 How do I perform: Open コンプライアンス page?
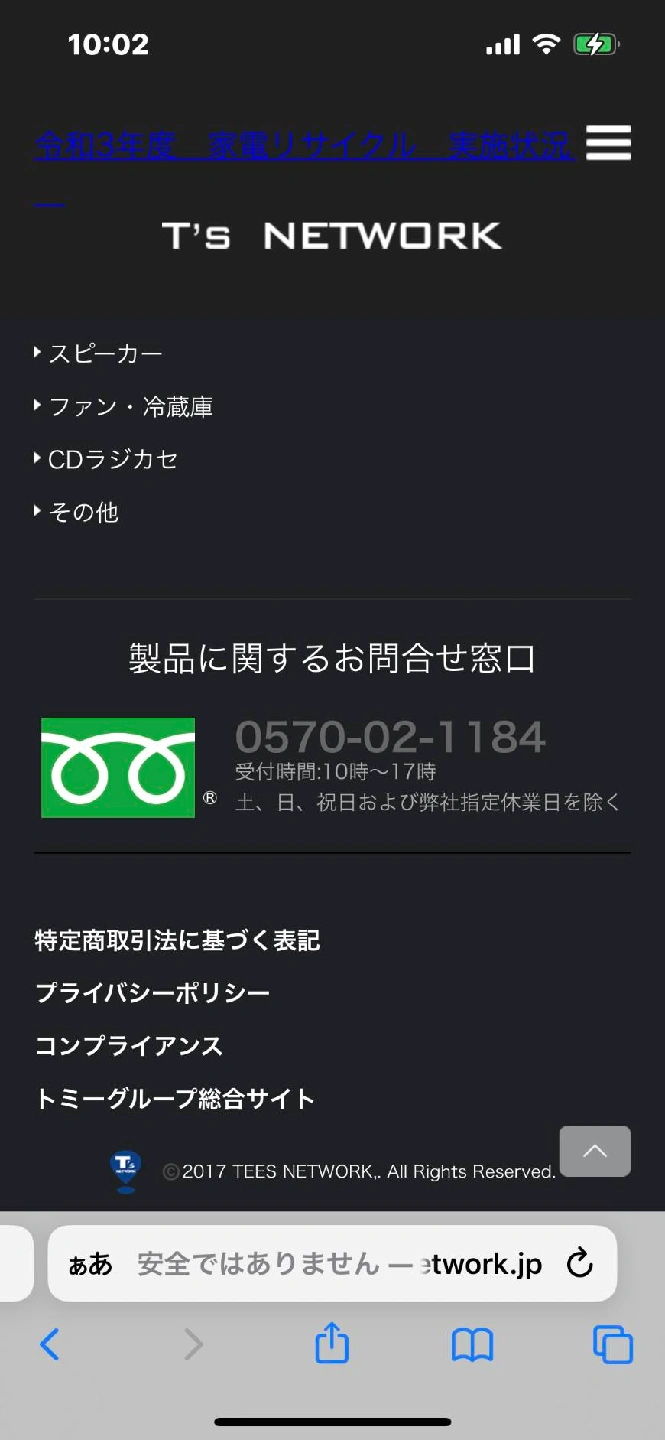(129, 1046)
